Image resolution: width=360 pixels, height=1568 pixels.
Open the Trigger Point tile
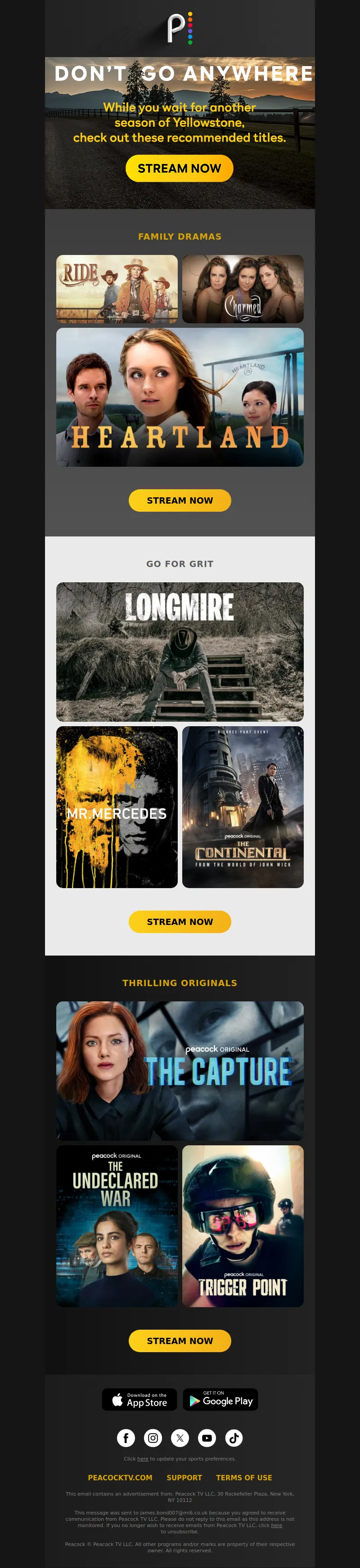tap(243, 1226)
